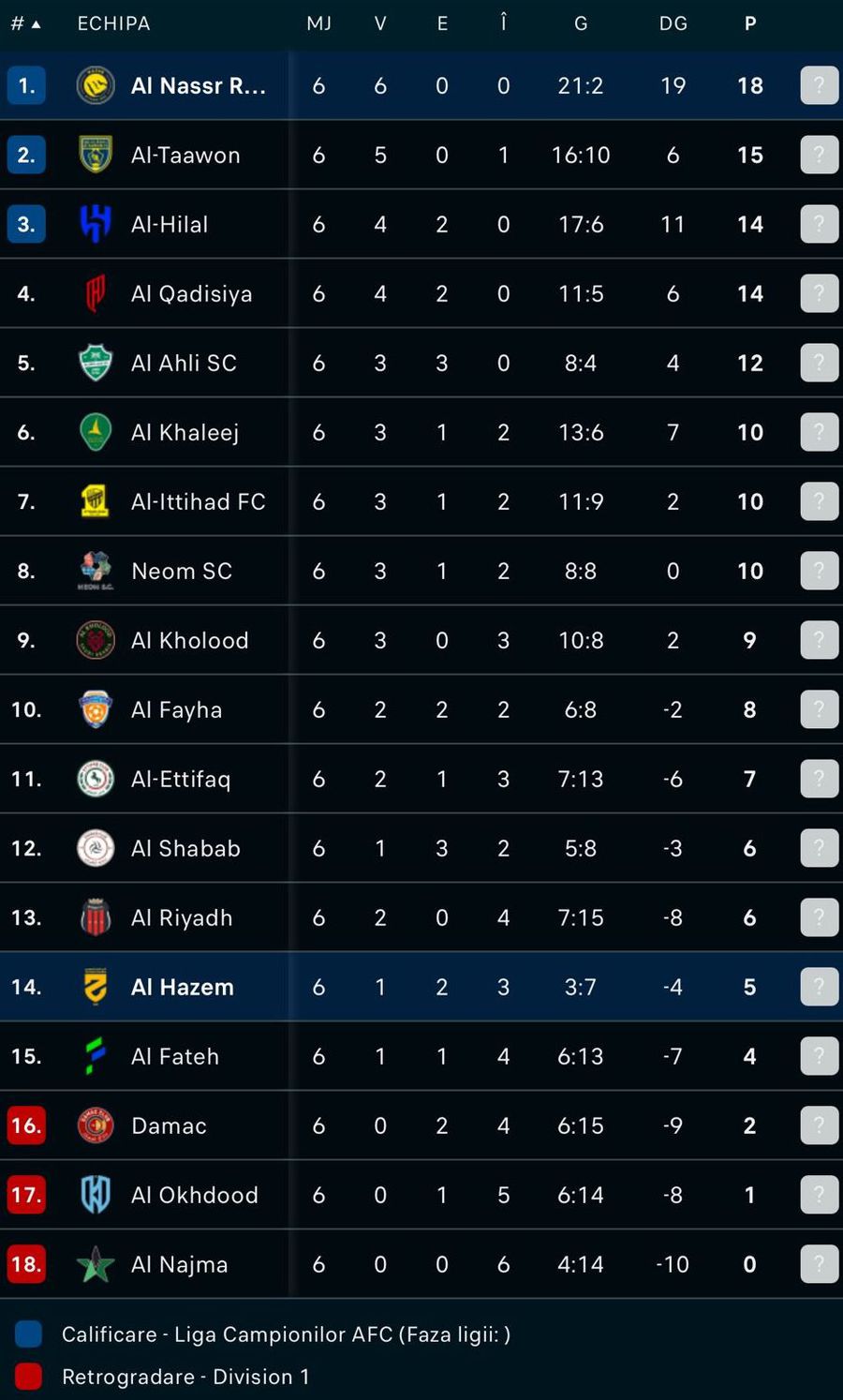Click the Damac club crest

click(x=95, y=1125)
